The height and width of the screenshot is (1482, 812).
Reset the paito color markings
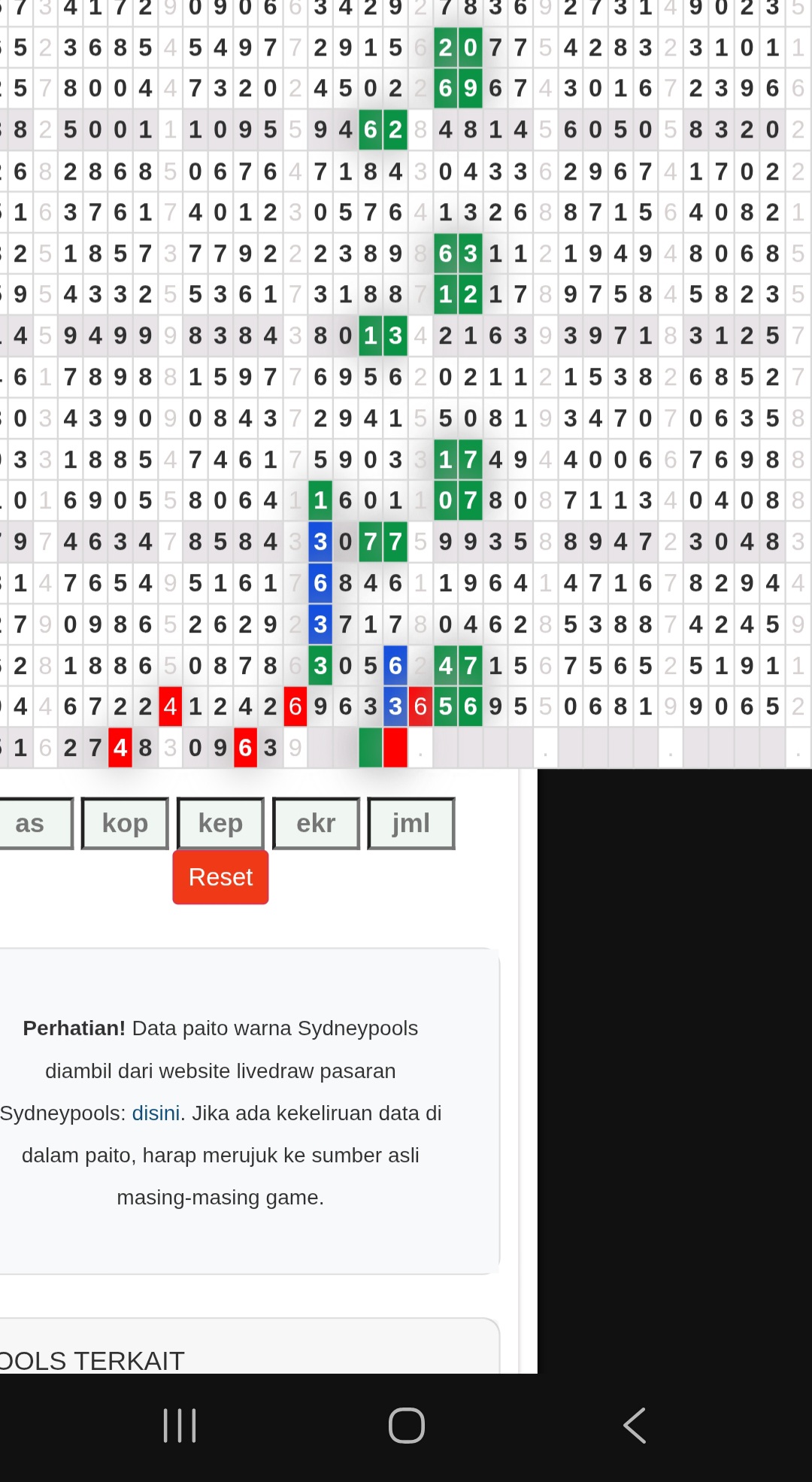click(x=220, y=877)
